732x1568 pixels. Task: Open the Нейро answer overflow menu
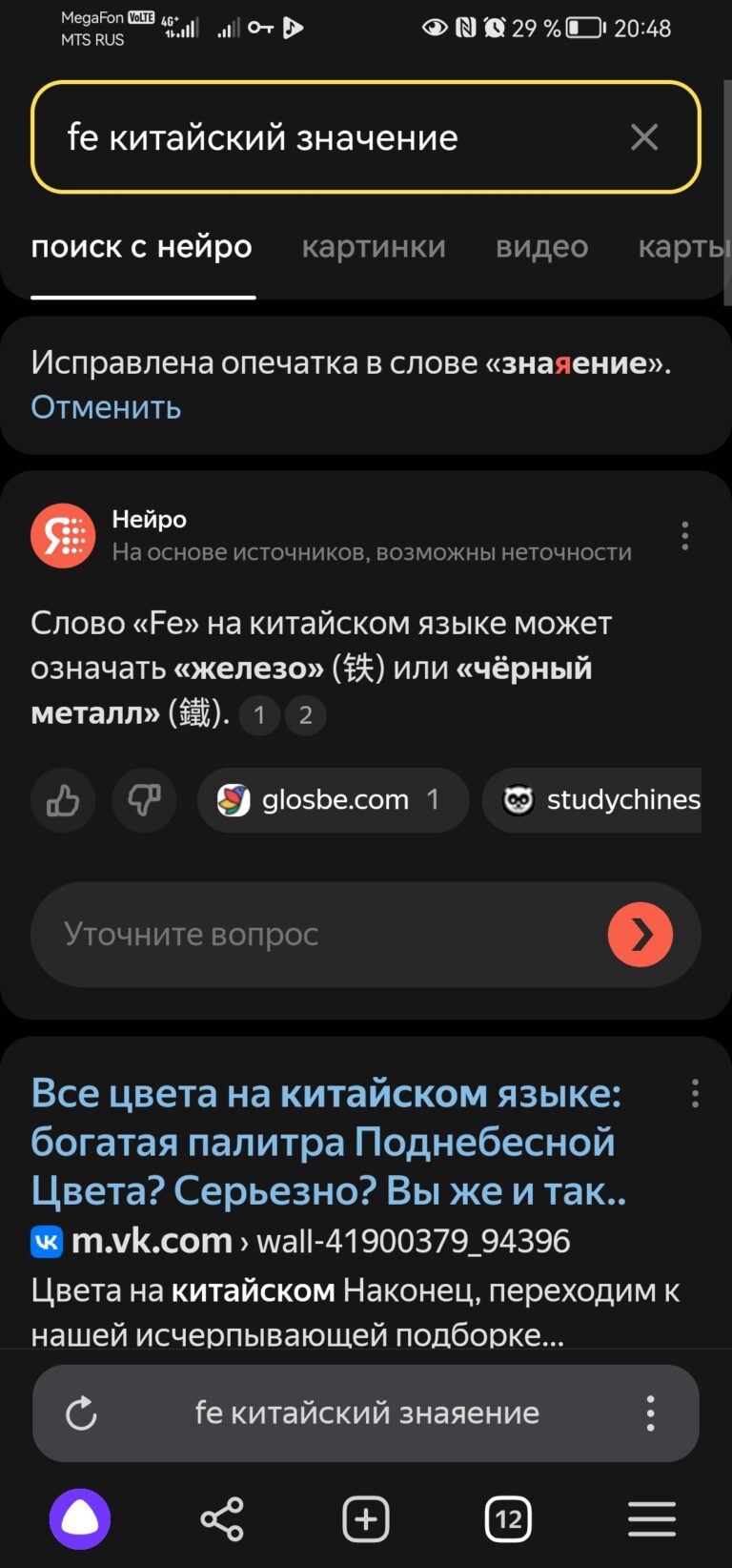[684, 536]
